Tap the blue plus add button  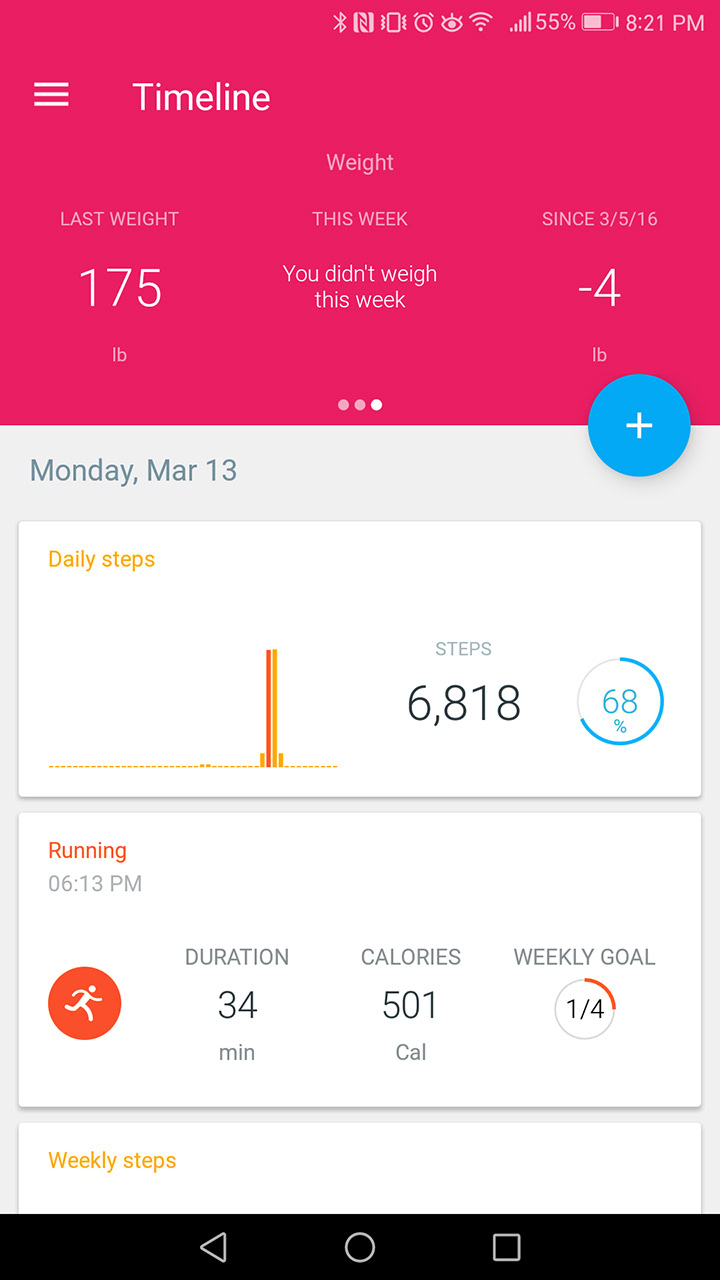(x=639, y=425)
